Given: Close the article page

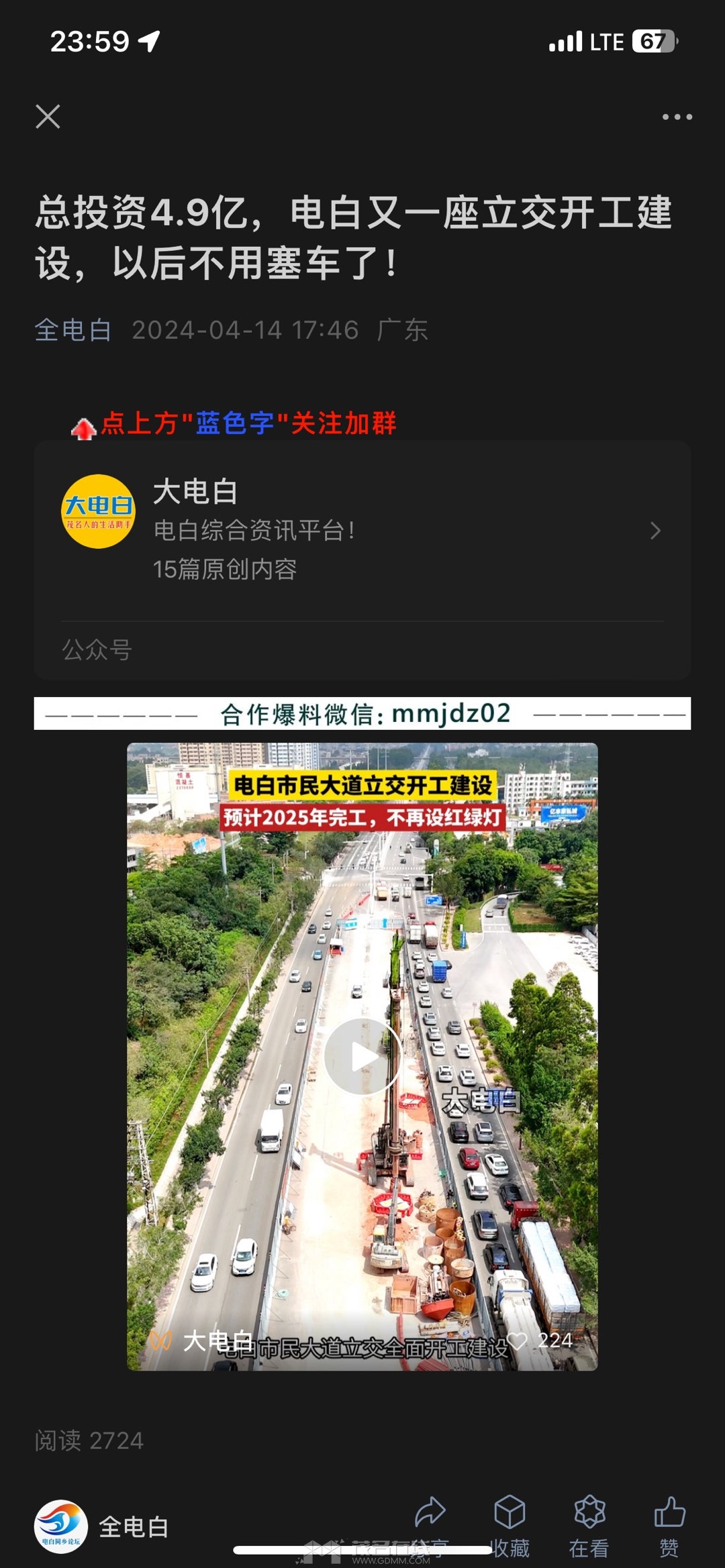Looking at the screenshot, I should click(x=48, y=117).
